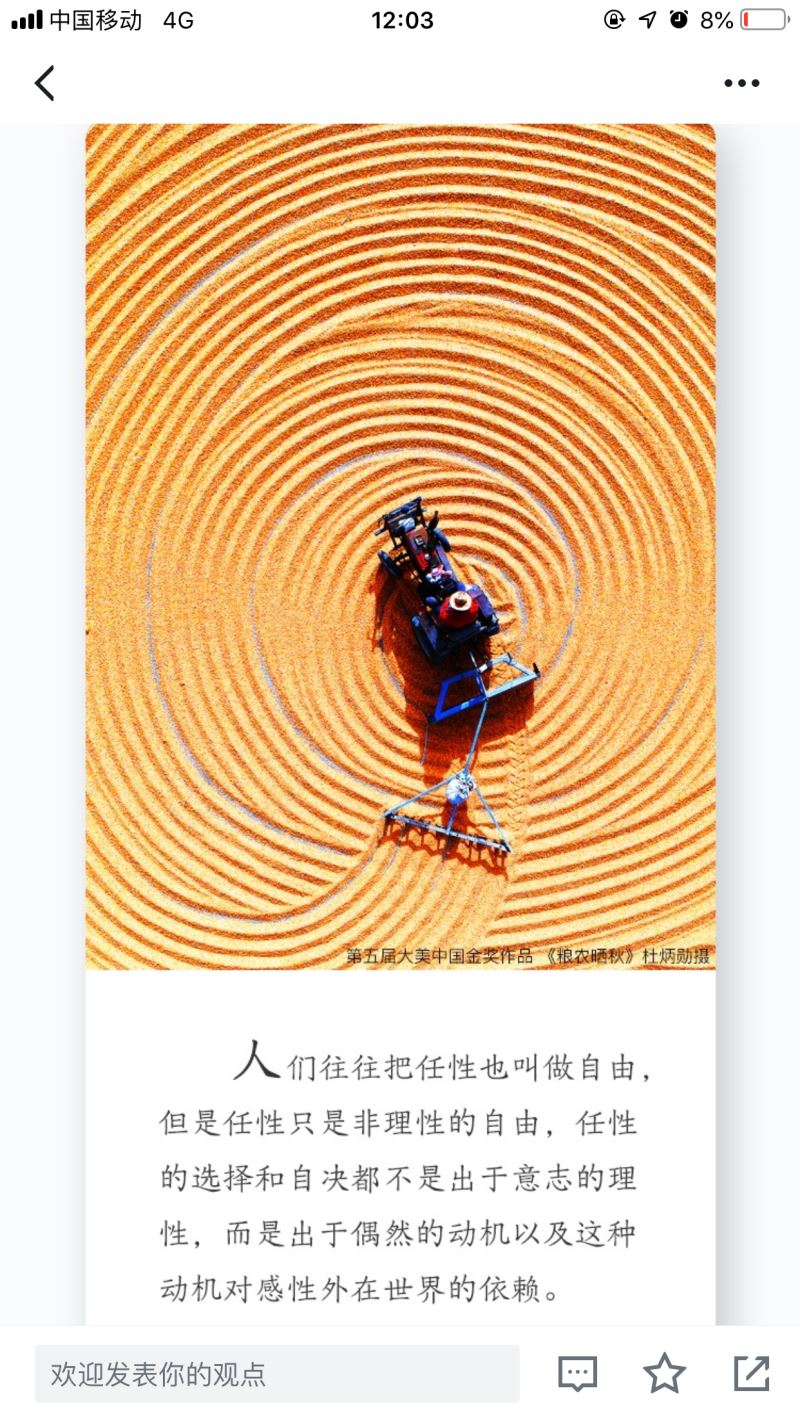
Task: View the comments via the speech bubble icon
Action: pos(577,1373)
